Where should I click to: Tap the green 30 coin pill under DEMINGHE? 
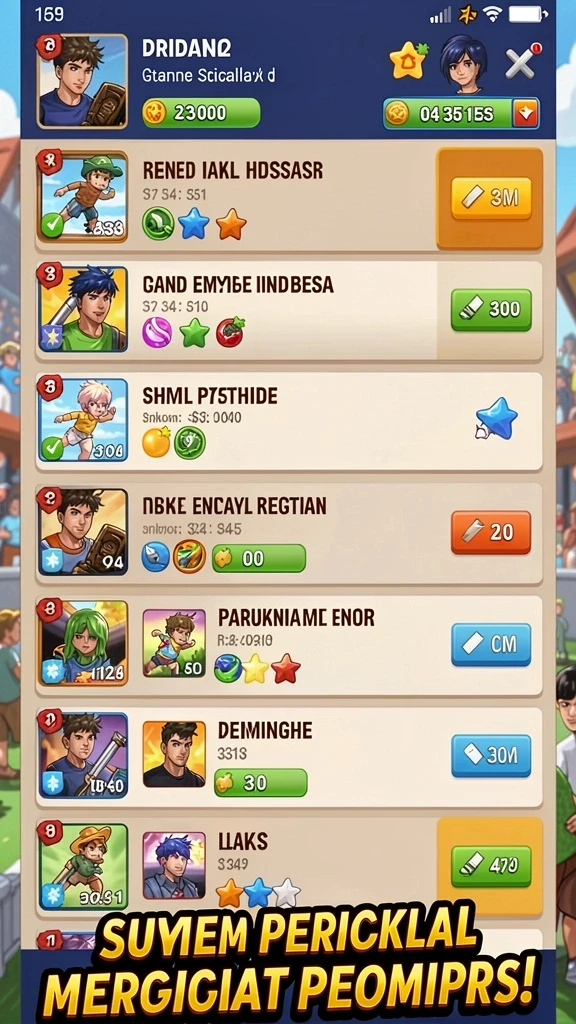(260, 782)
